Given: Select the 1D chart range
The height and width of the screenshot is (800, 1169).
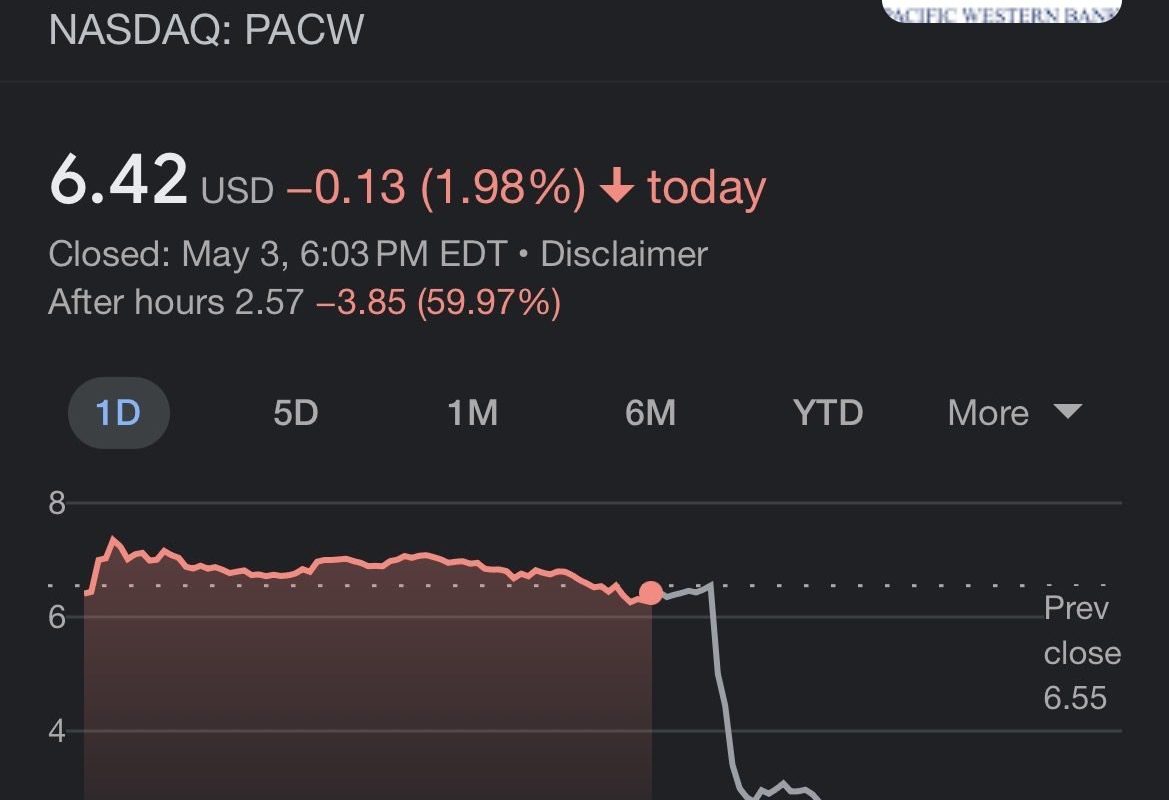Looking at the screenshot, I should tap(118, 413).
